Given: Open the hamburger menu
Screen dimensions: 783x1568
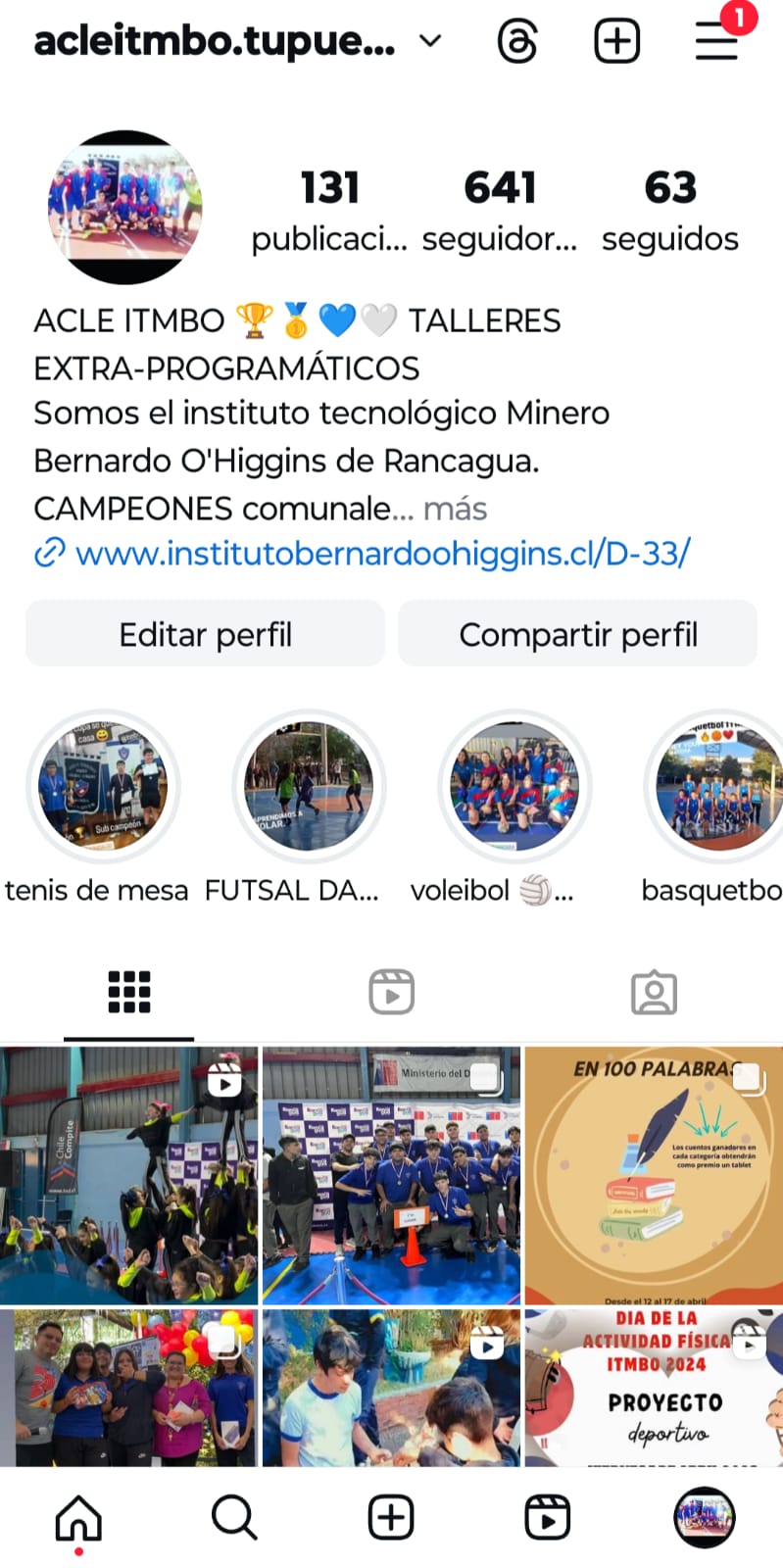Looking at the screenshot, I should coord(716,42).
